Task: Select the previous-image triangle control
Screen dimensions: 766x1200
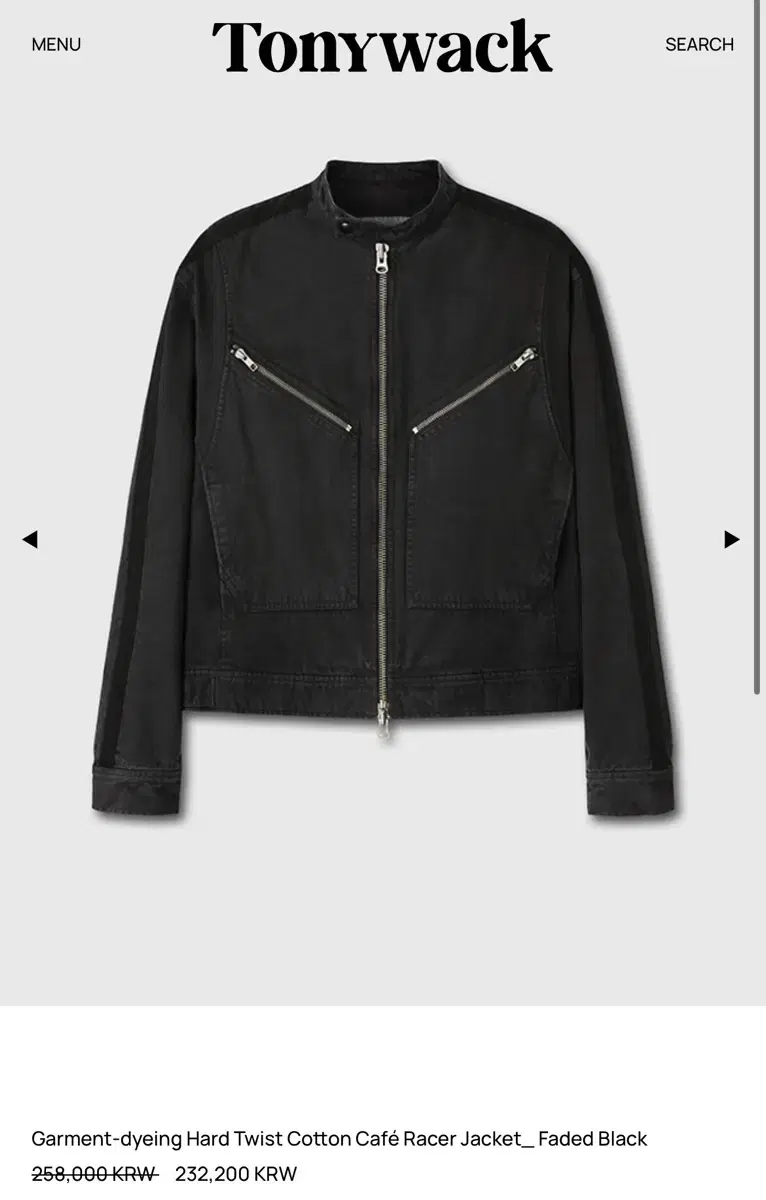Action: [x=31, y=539]
